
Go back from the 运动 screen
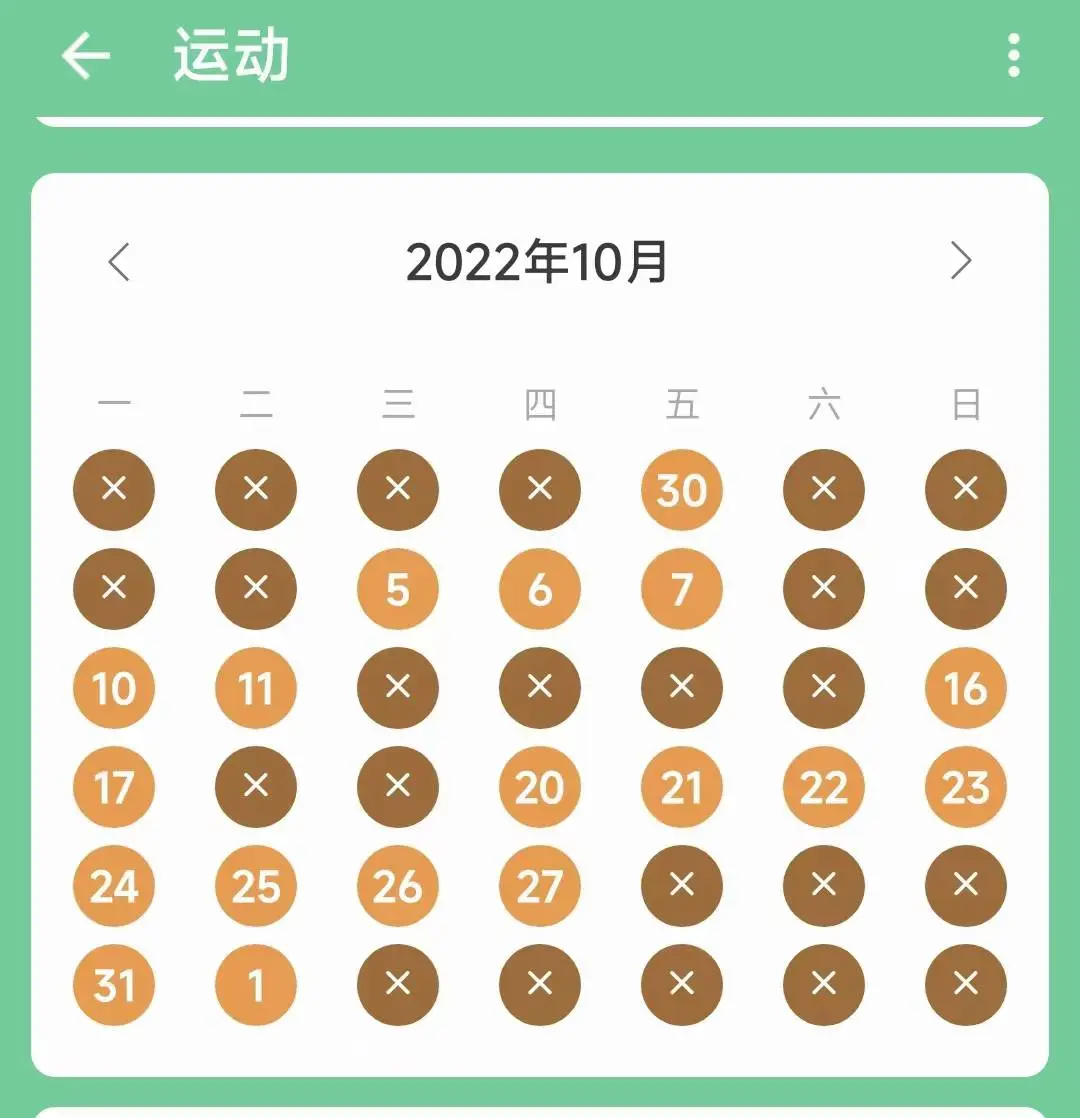point(86,55)
